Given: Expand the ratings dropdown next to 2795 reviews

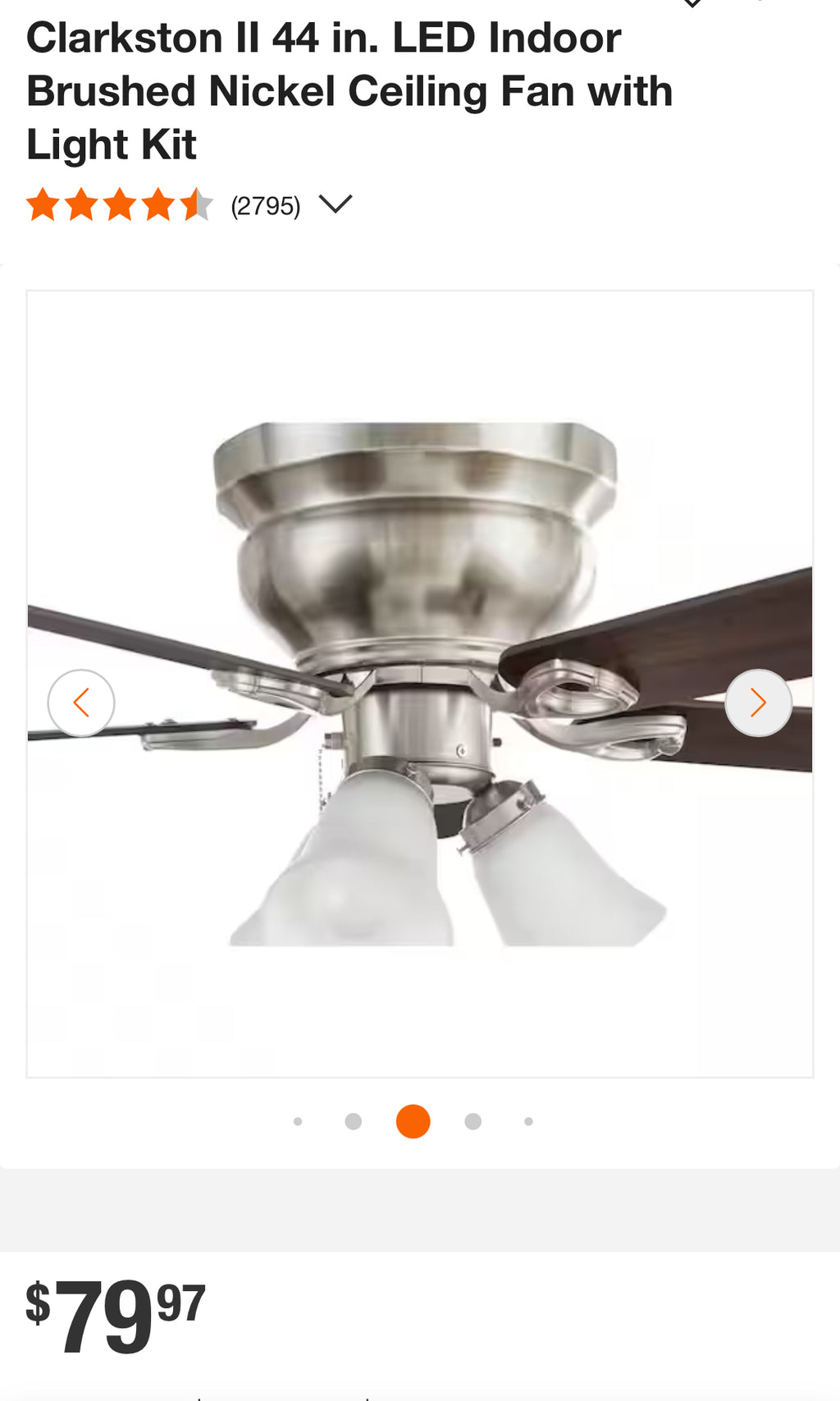Looking at the screenshot, I should point(335,204).
